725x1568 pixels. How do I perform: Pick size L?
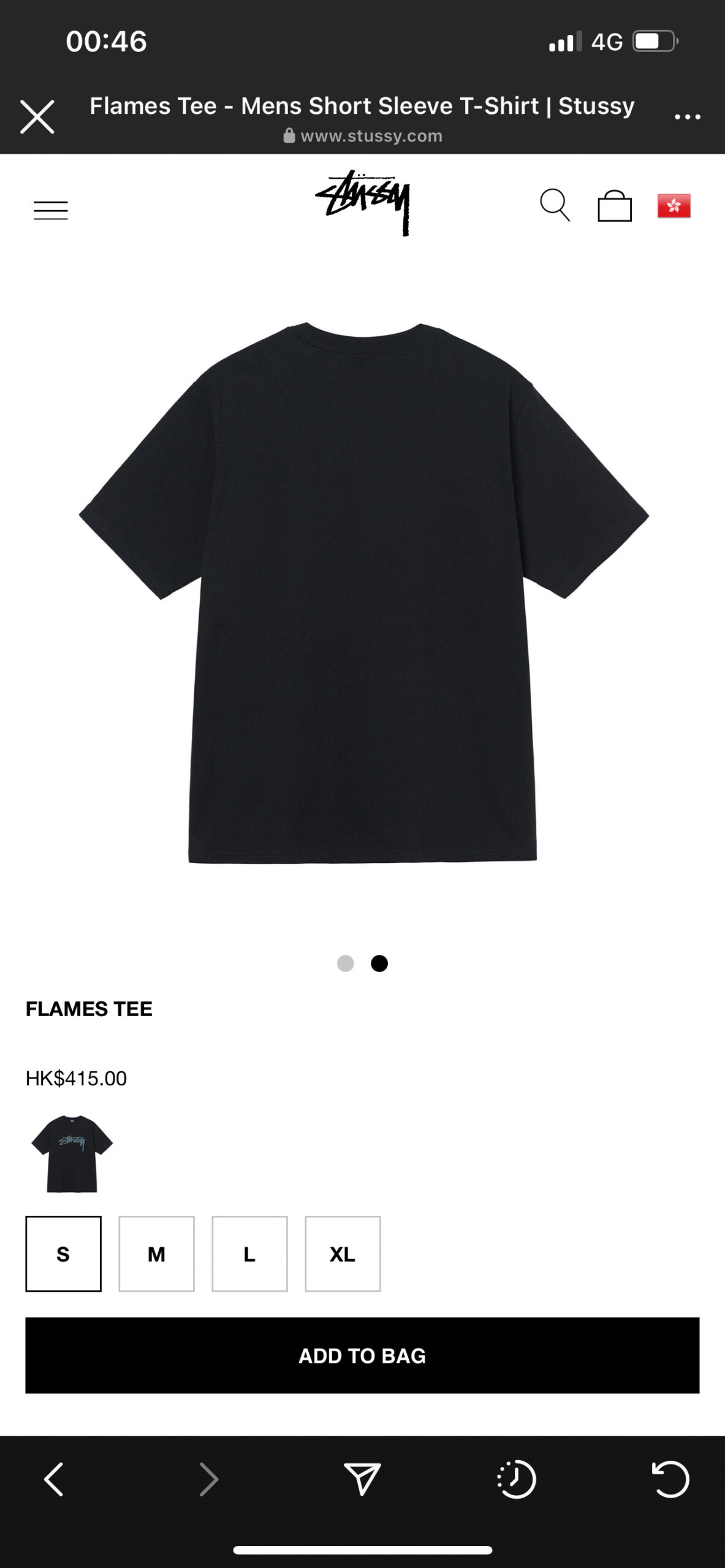point(249,1254)
